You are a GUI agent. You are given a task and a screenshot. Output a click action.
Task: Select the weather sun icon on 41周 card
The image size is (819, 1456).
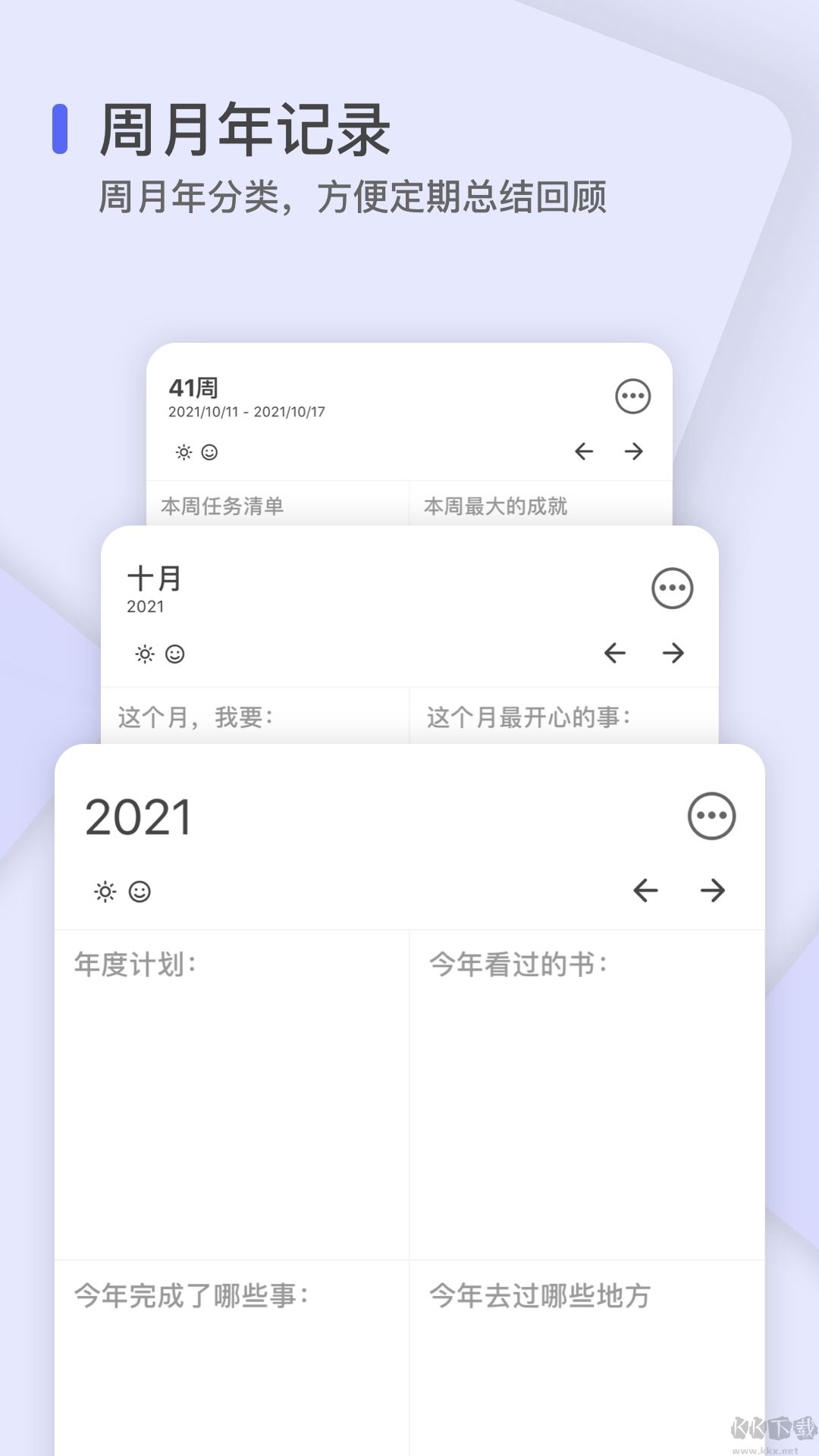coord(184,451)
